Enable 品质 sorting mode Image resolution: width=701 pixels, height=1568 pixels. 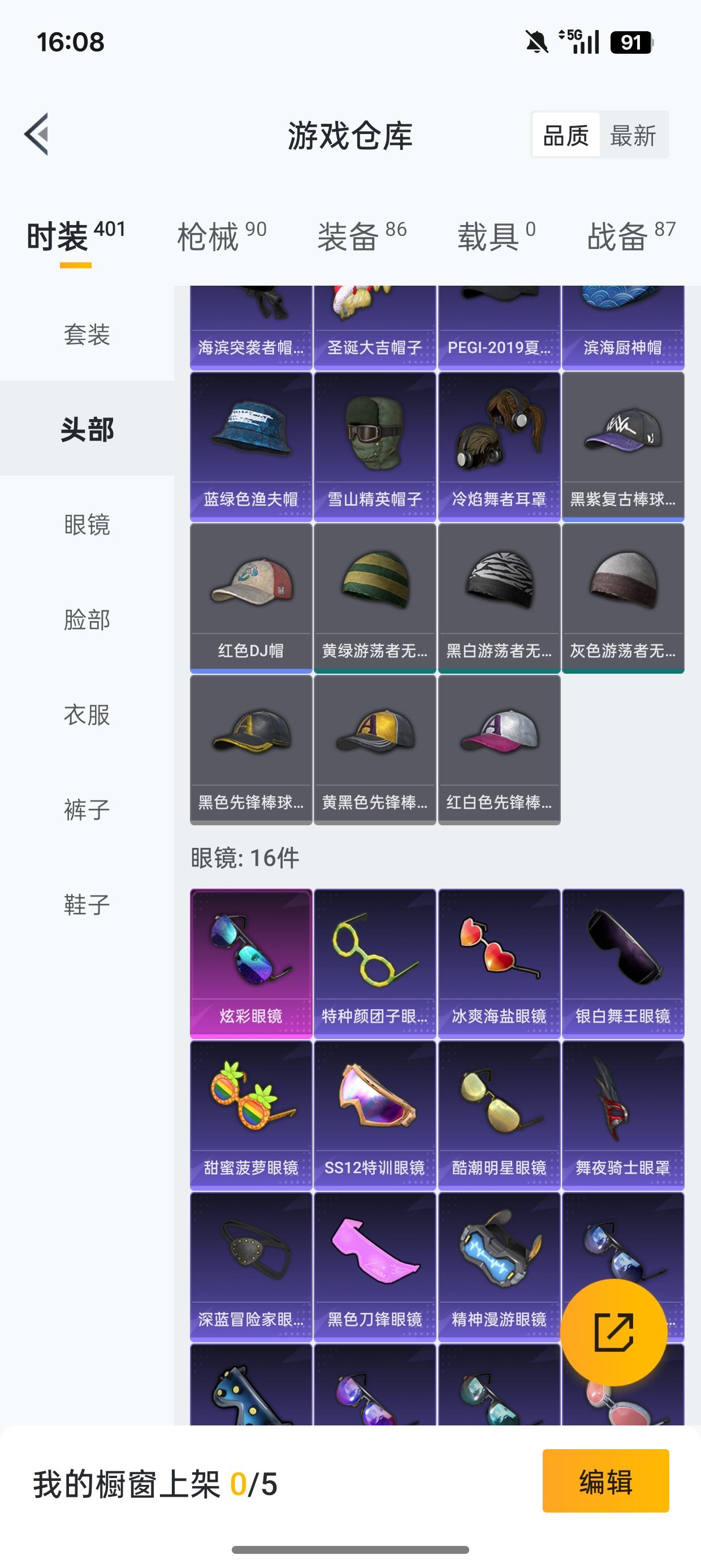pyautogui.click(x=565, y=136)
